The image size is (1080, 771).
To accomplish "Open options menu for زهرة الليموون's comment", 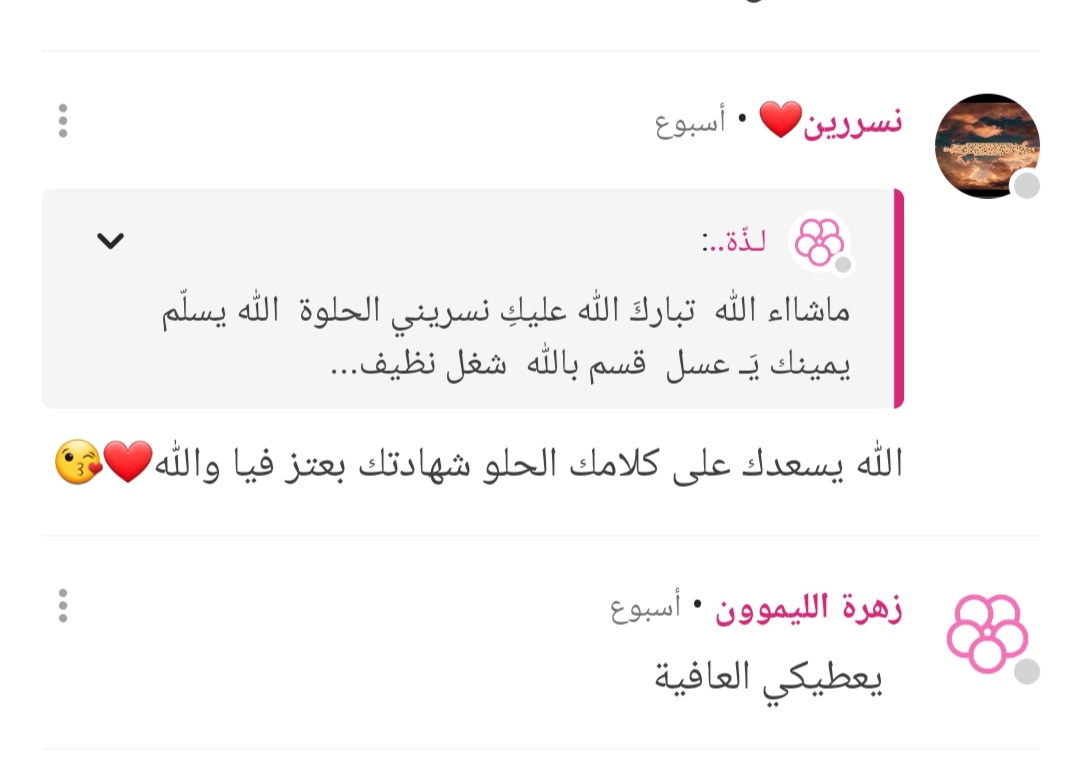I will [x=63, y=605].
